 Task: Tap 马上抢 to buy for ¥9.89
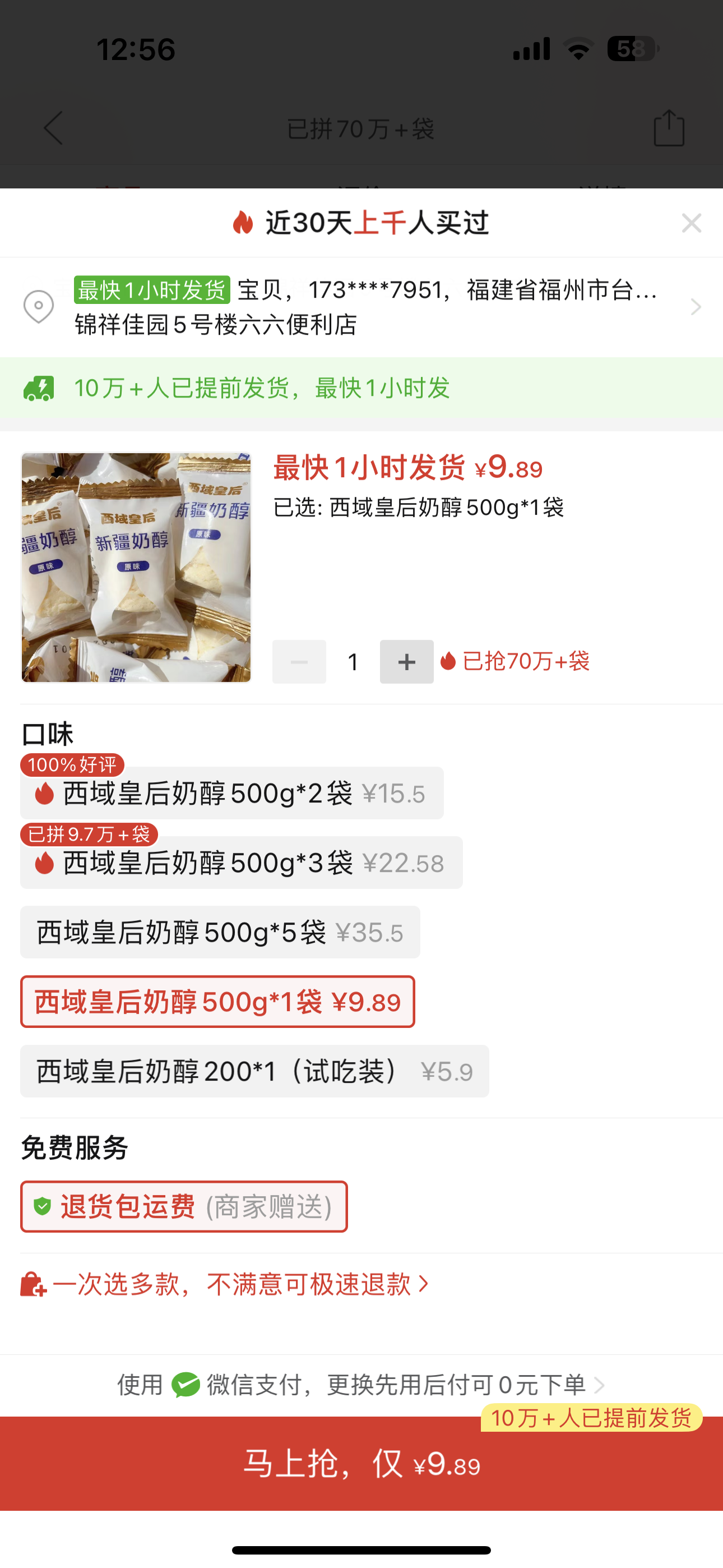pos(361,1463)
